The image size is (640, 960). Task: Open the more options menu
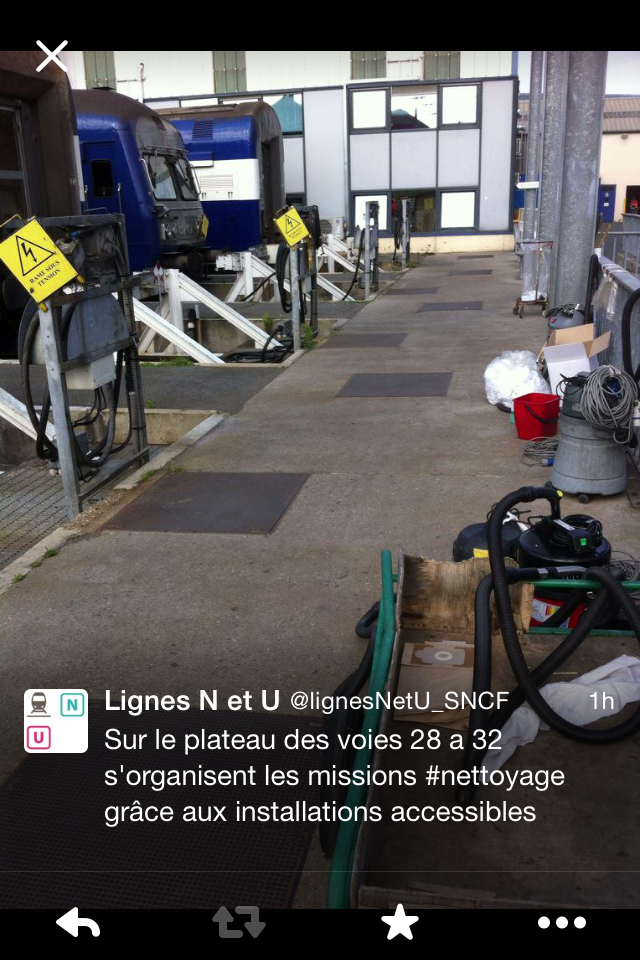(561, 922)
